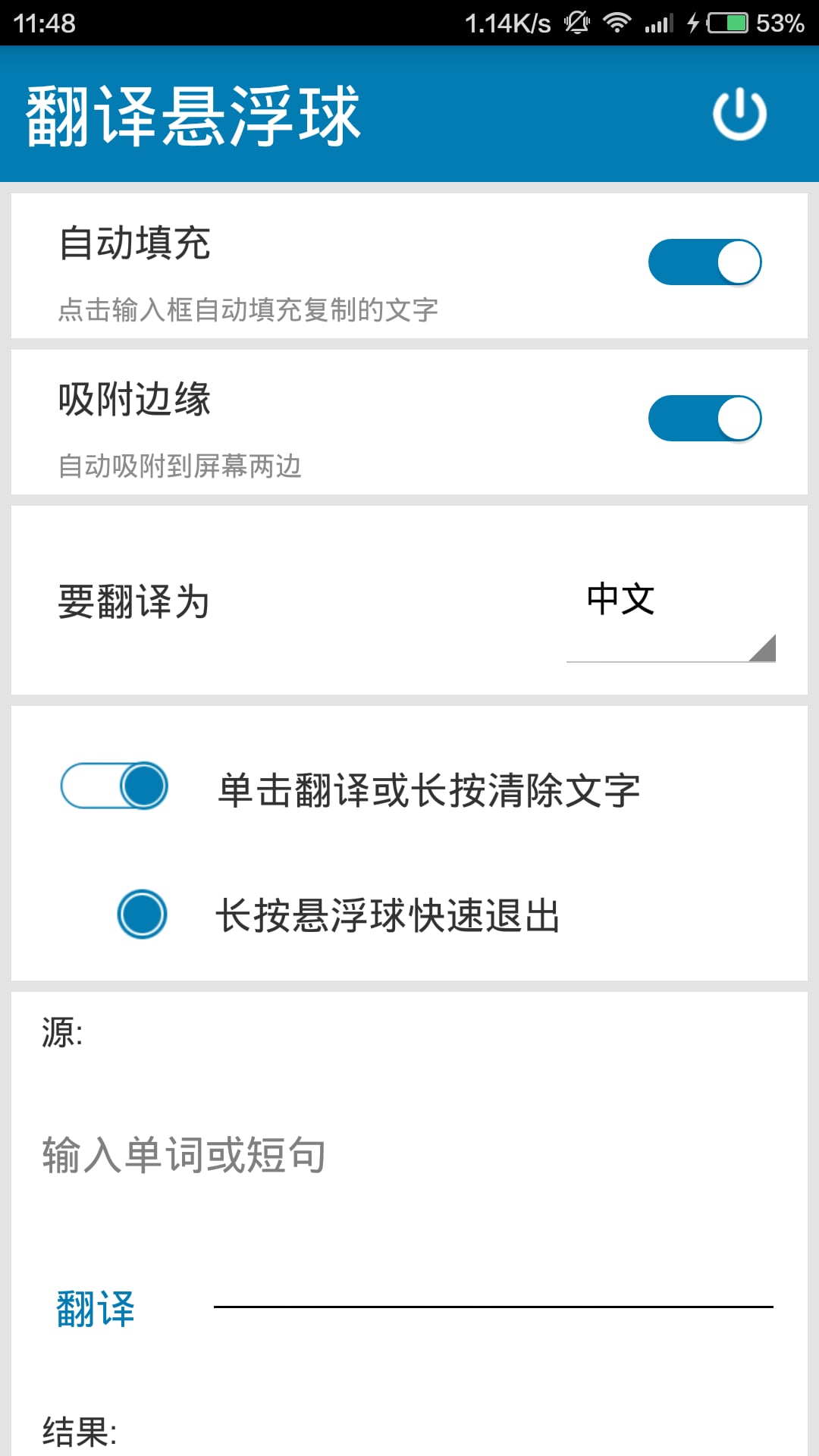Toggle the 单击翻译或长按清除文字 switch
Screen dimensions: 819x1456
click(x=115, y=786)
